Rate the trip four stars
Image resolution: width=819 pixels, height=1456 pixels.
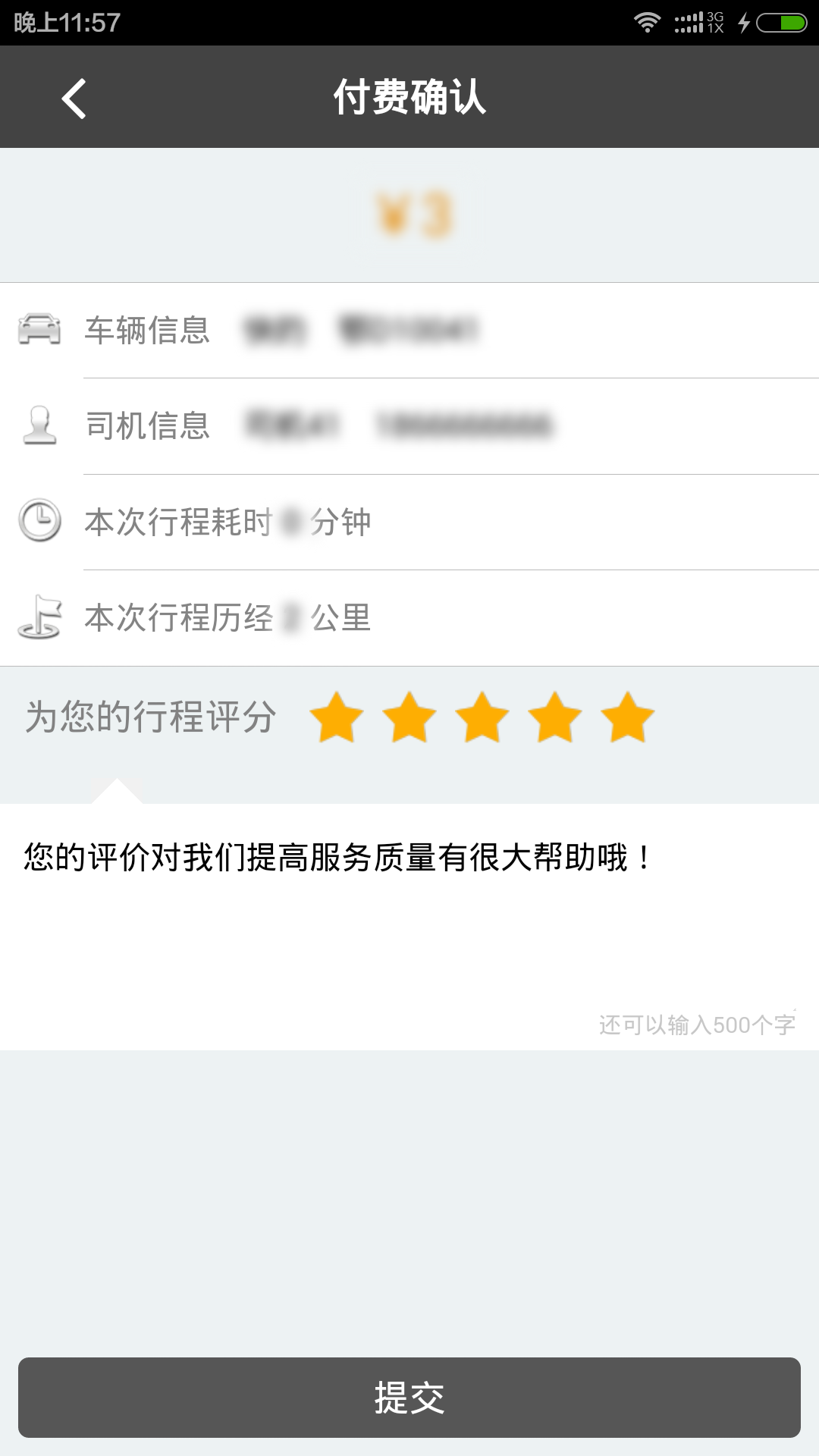(x=555, y=717)
